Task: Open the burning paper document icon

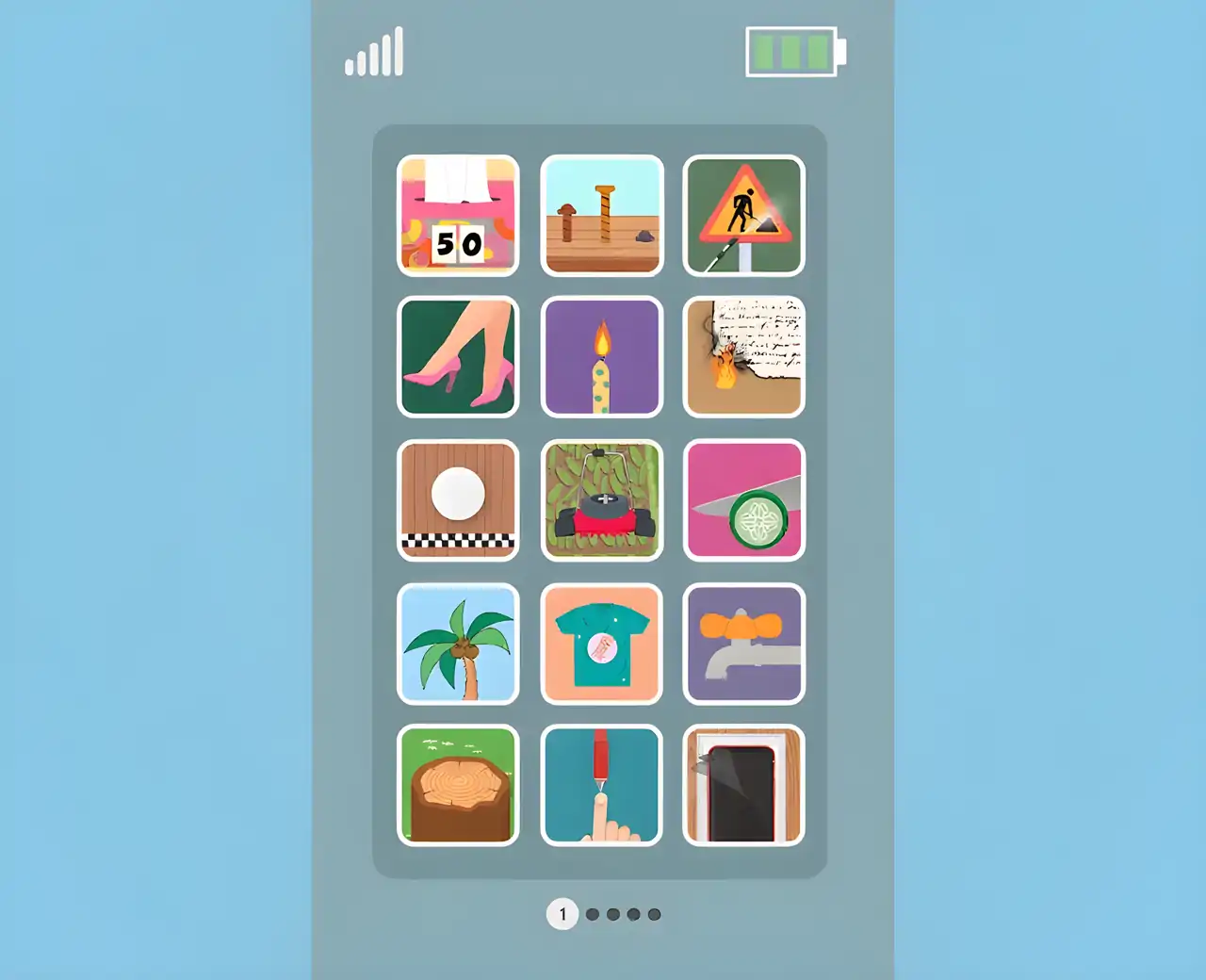Action: tap(744, 357)
